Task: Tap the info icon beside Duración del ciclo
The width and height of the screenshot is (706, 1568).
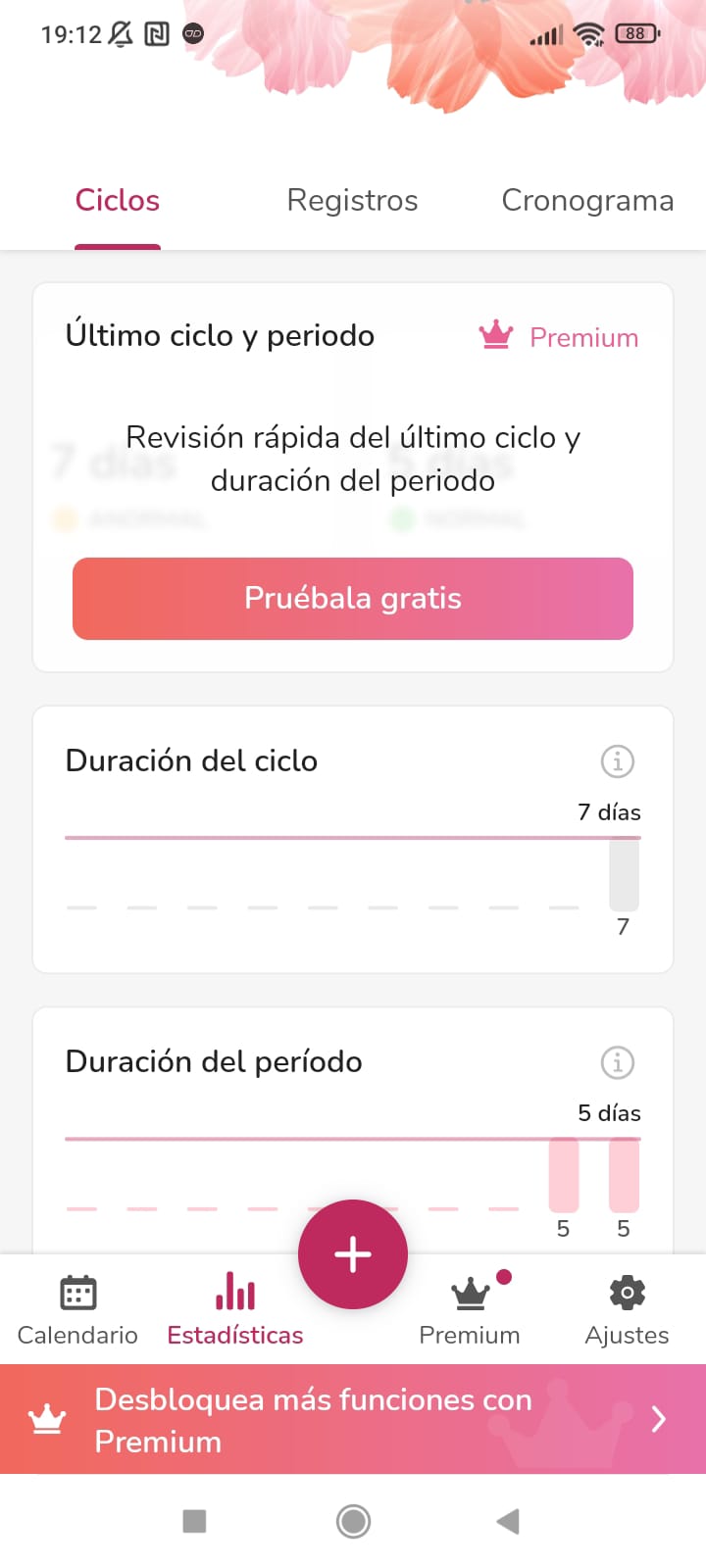Action: point(617,761)
